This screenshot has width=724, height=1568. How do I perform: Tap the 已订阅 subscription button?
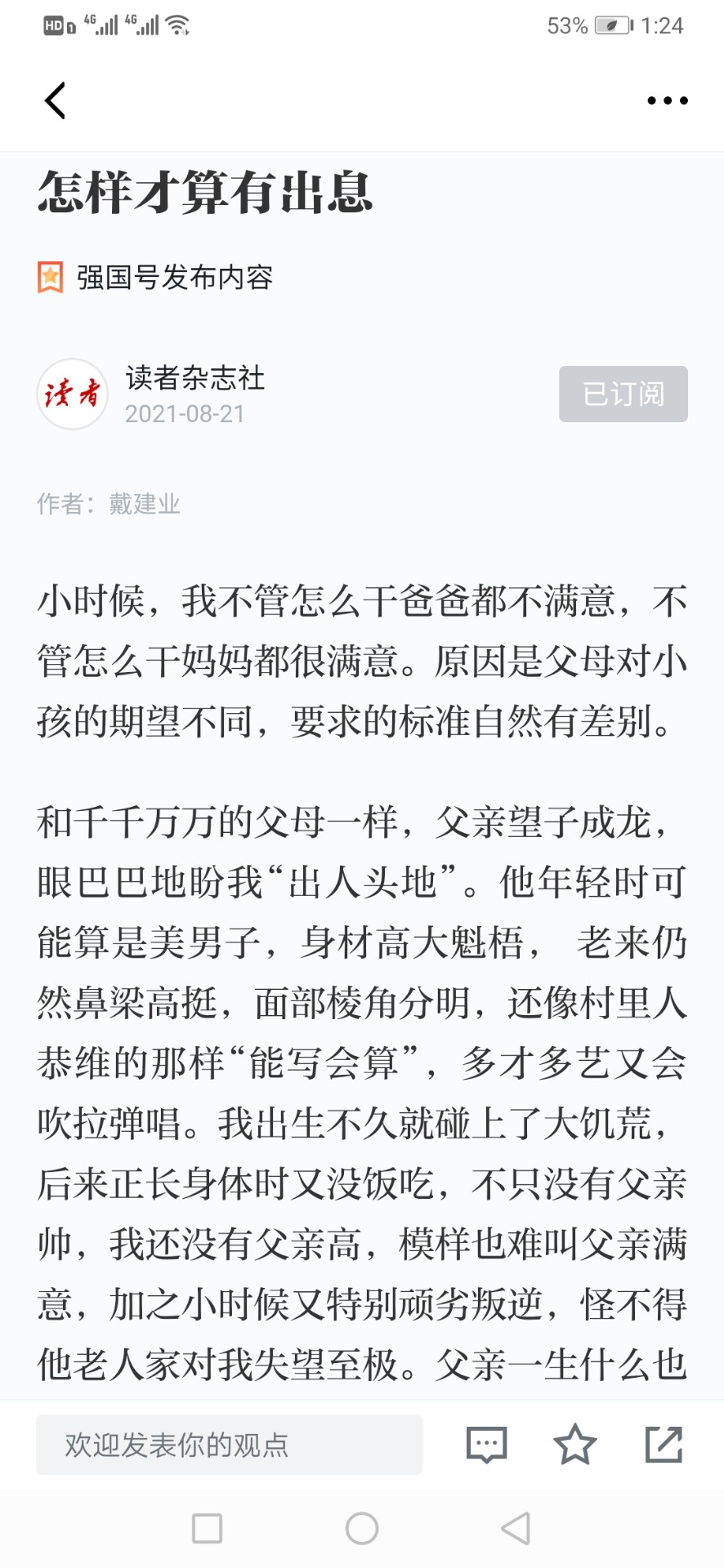(623, 394)
